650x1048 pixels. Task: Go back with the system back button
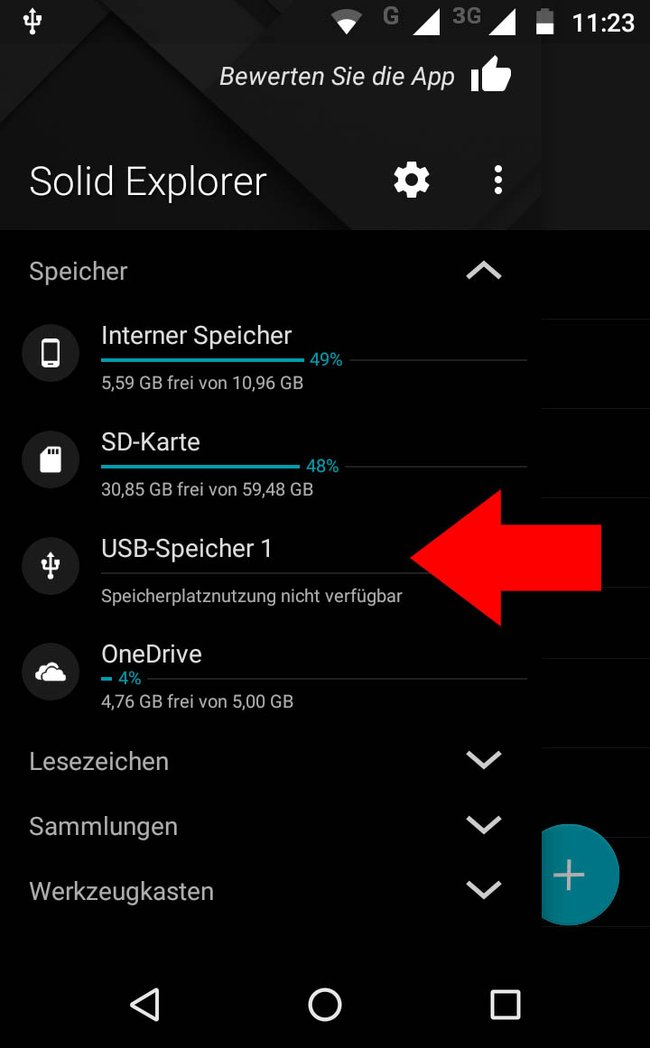(x=145, y=1004)
